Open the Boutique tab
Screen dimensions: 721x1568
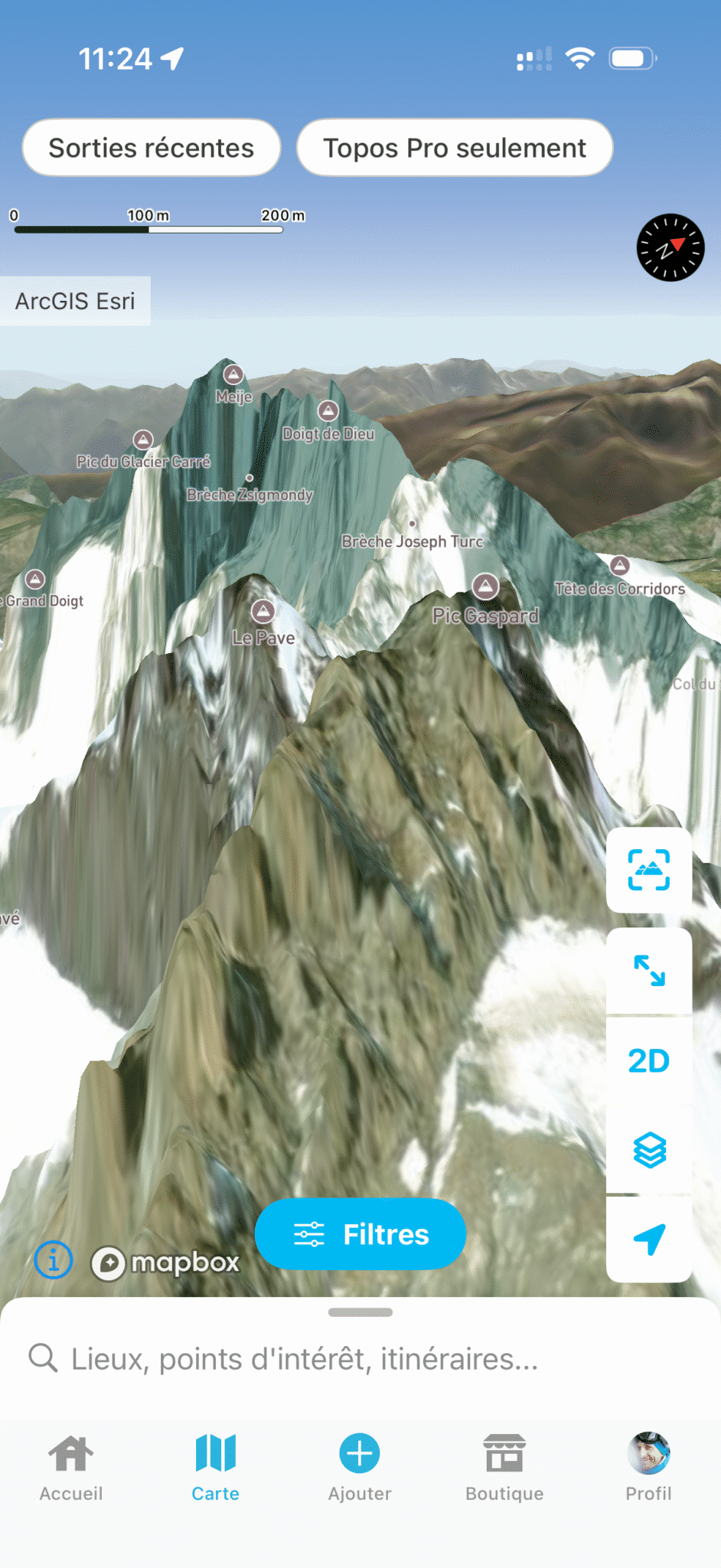coord(504,1467)
